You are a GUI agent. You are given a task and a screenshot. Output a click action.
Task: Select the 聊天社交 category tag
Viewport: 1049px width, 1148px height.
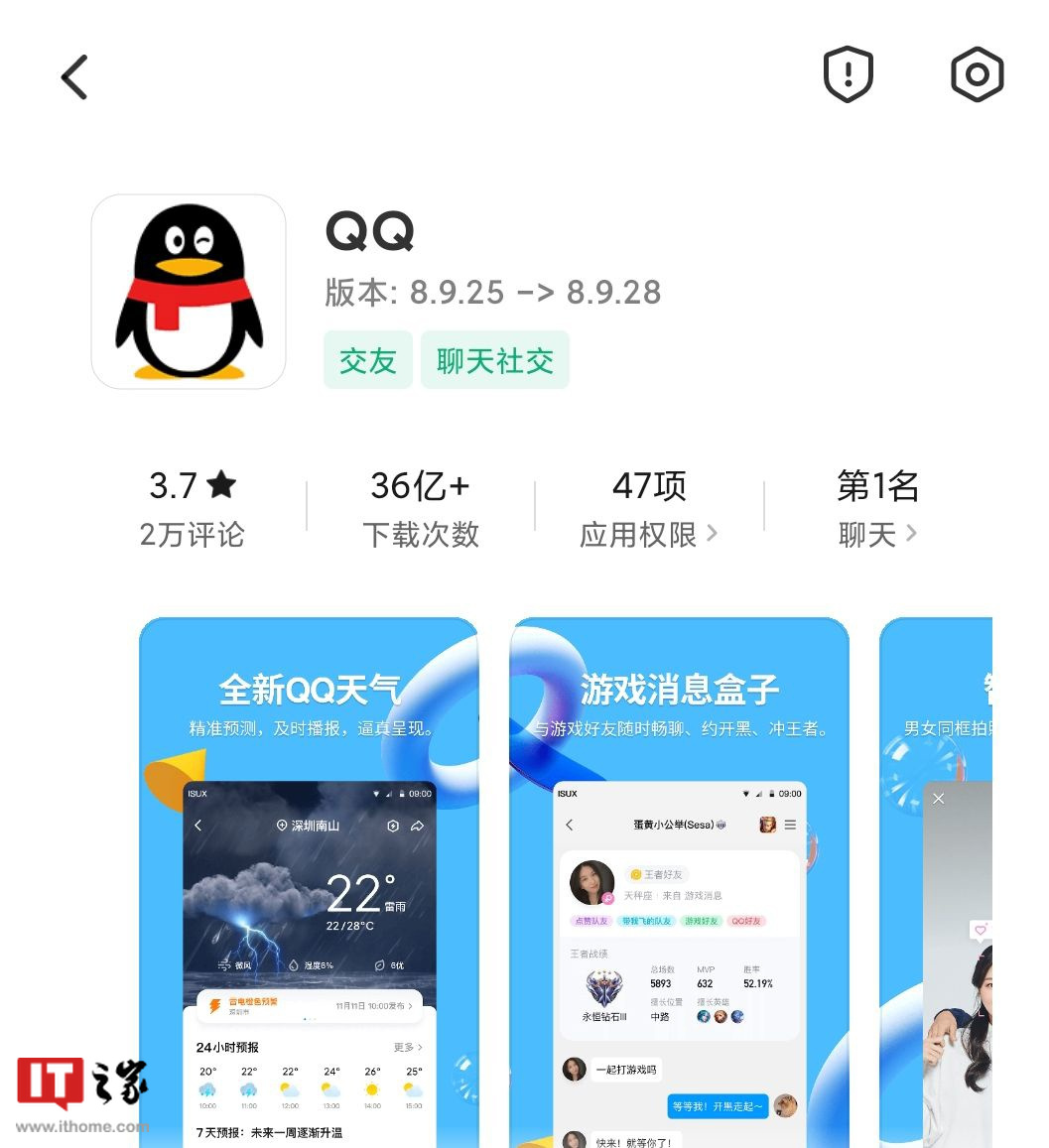pos(495,360)
